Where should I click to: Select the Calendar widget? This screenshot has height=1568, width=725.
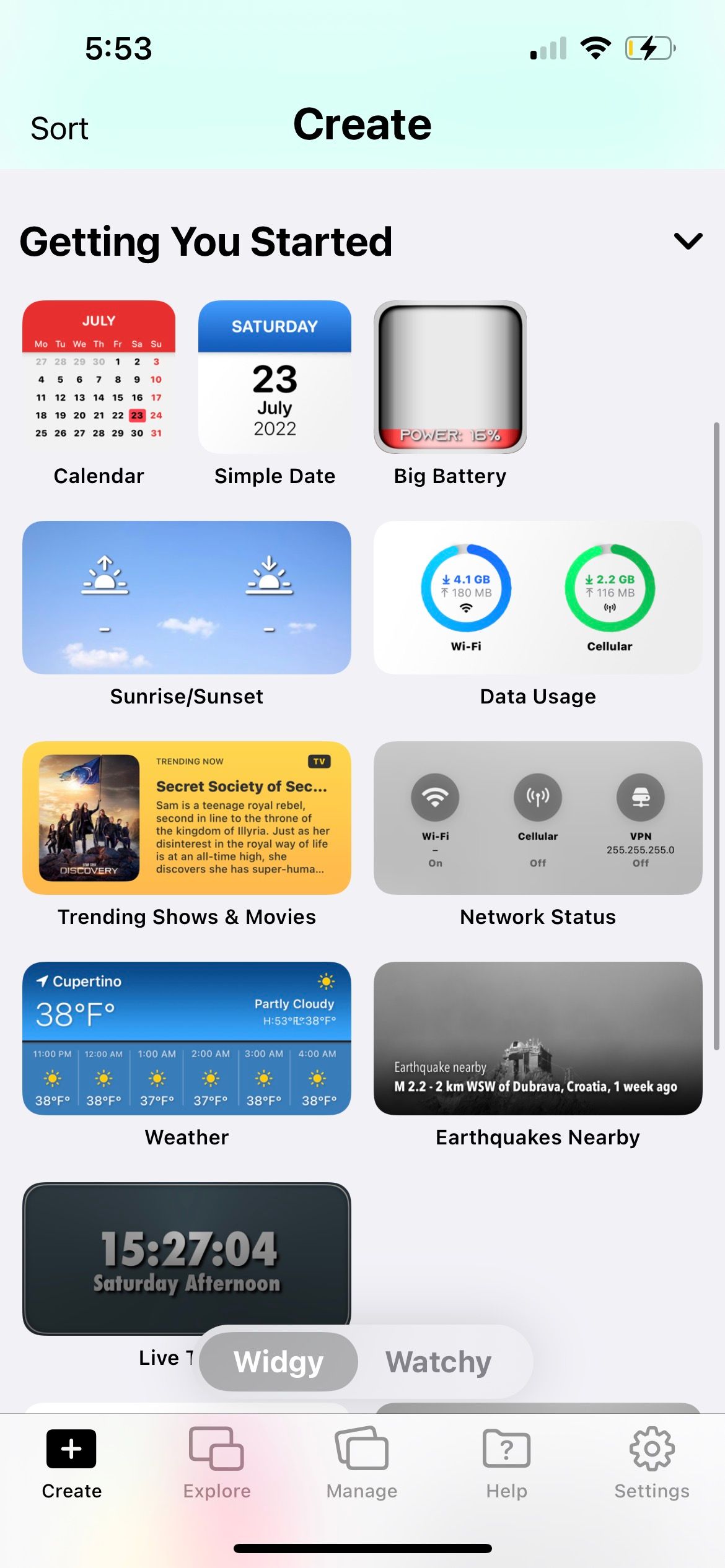click(99, 377)
